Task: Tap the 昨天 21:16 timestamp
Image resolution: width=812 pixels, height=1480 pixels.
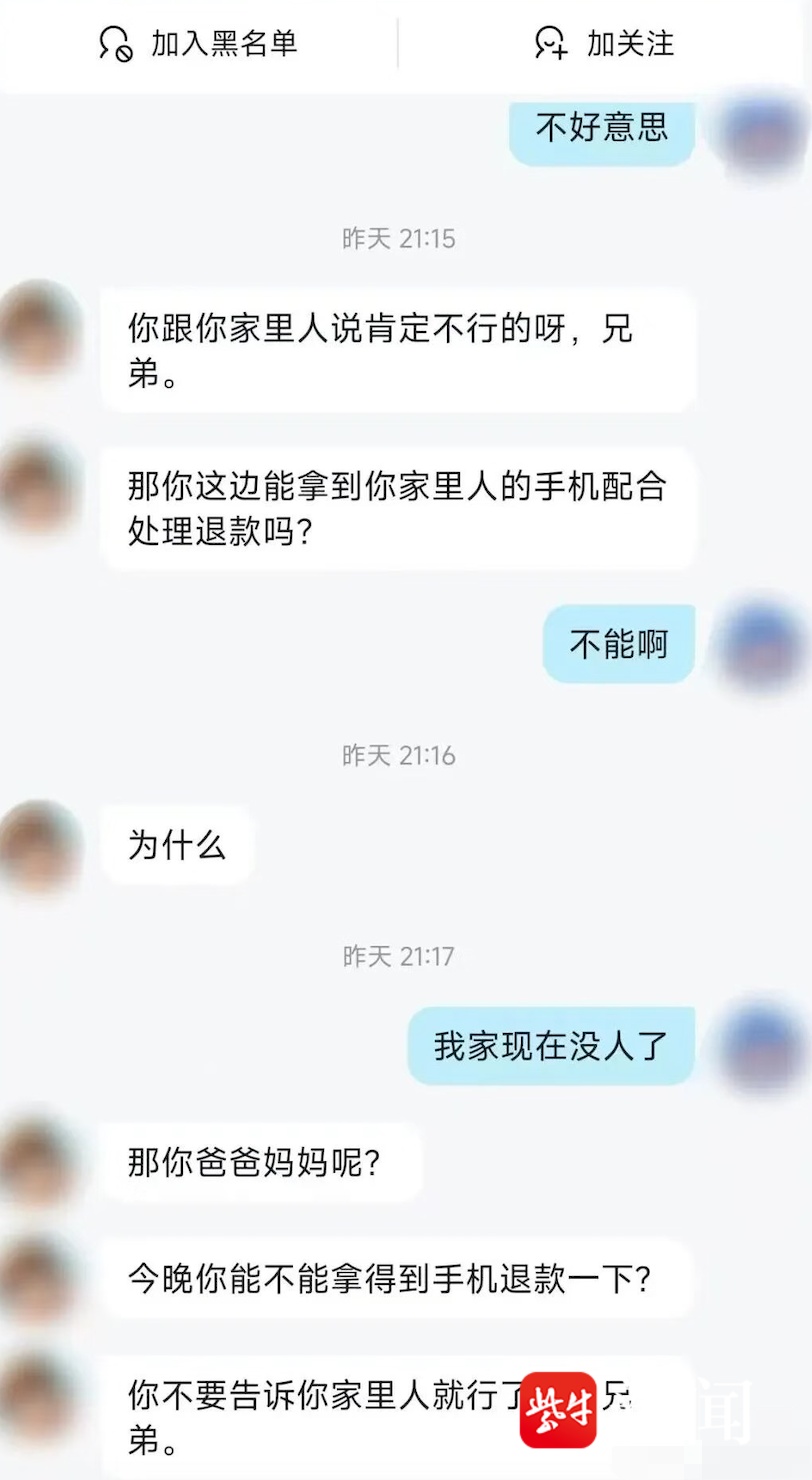Action: coord(399,756)
